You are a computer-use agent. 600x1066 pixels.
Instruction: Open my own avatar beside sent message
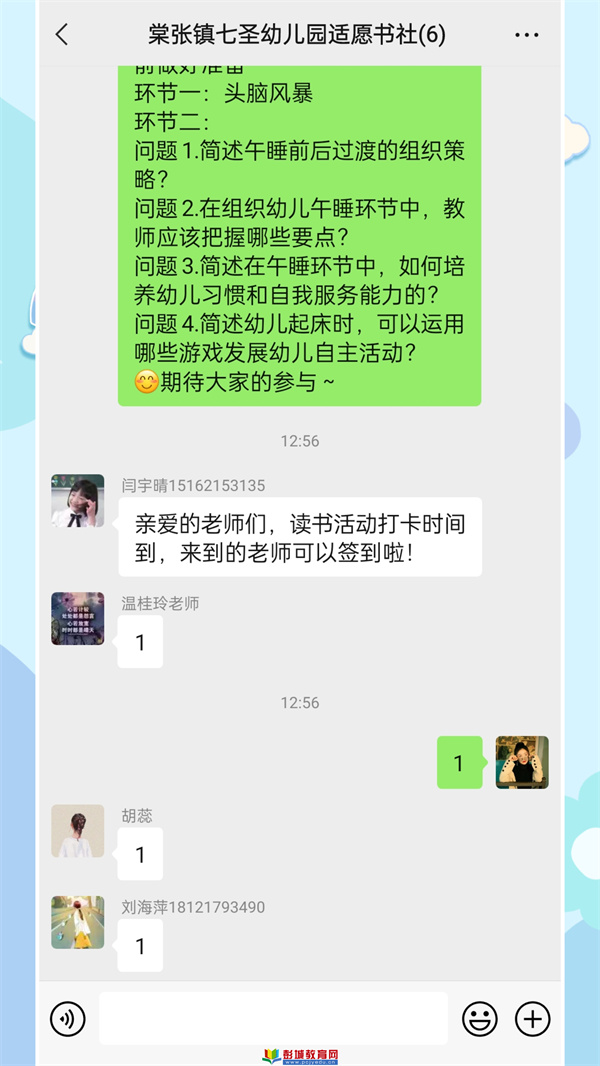tap(522, 763)
